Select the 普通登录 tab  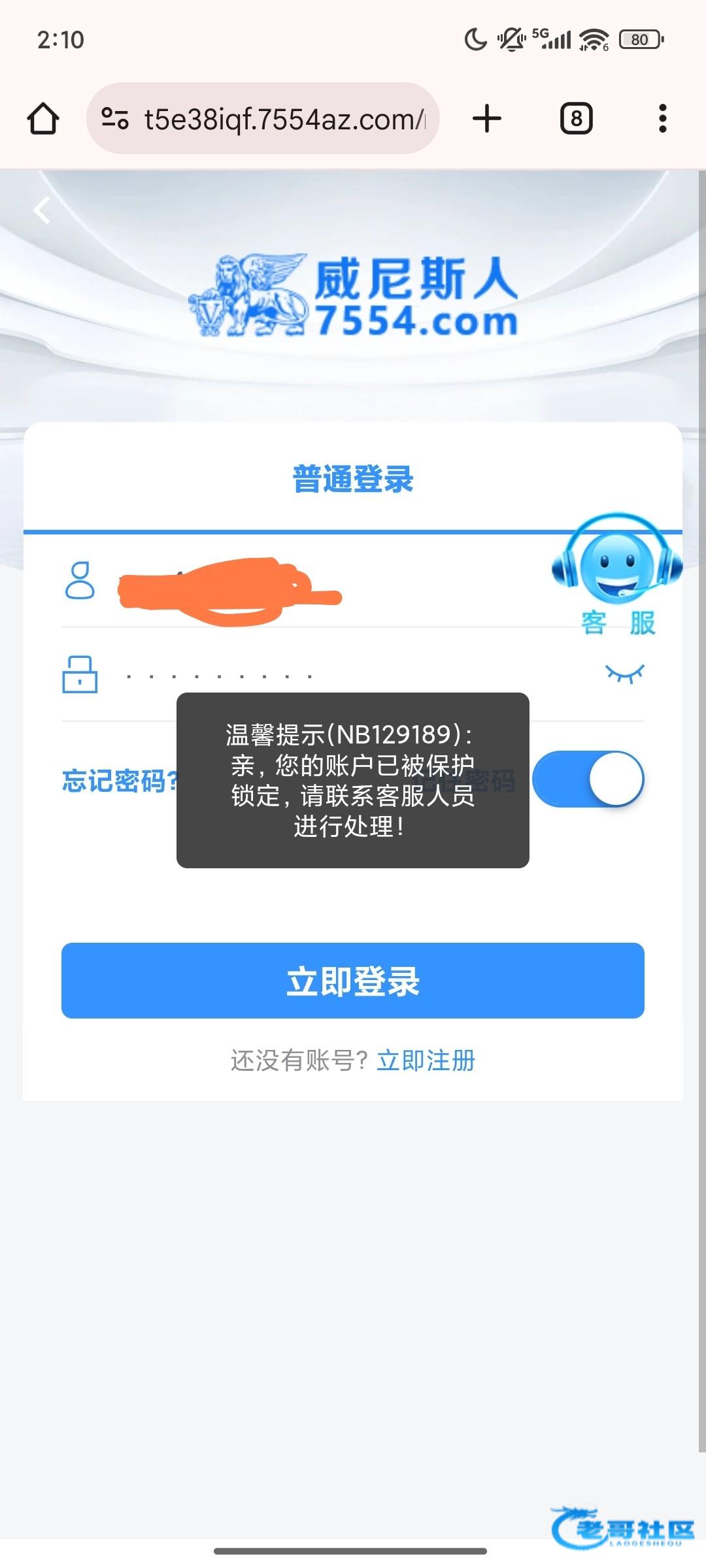(x=353, y=479)
